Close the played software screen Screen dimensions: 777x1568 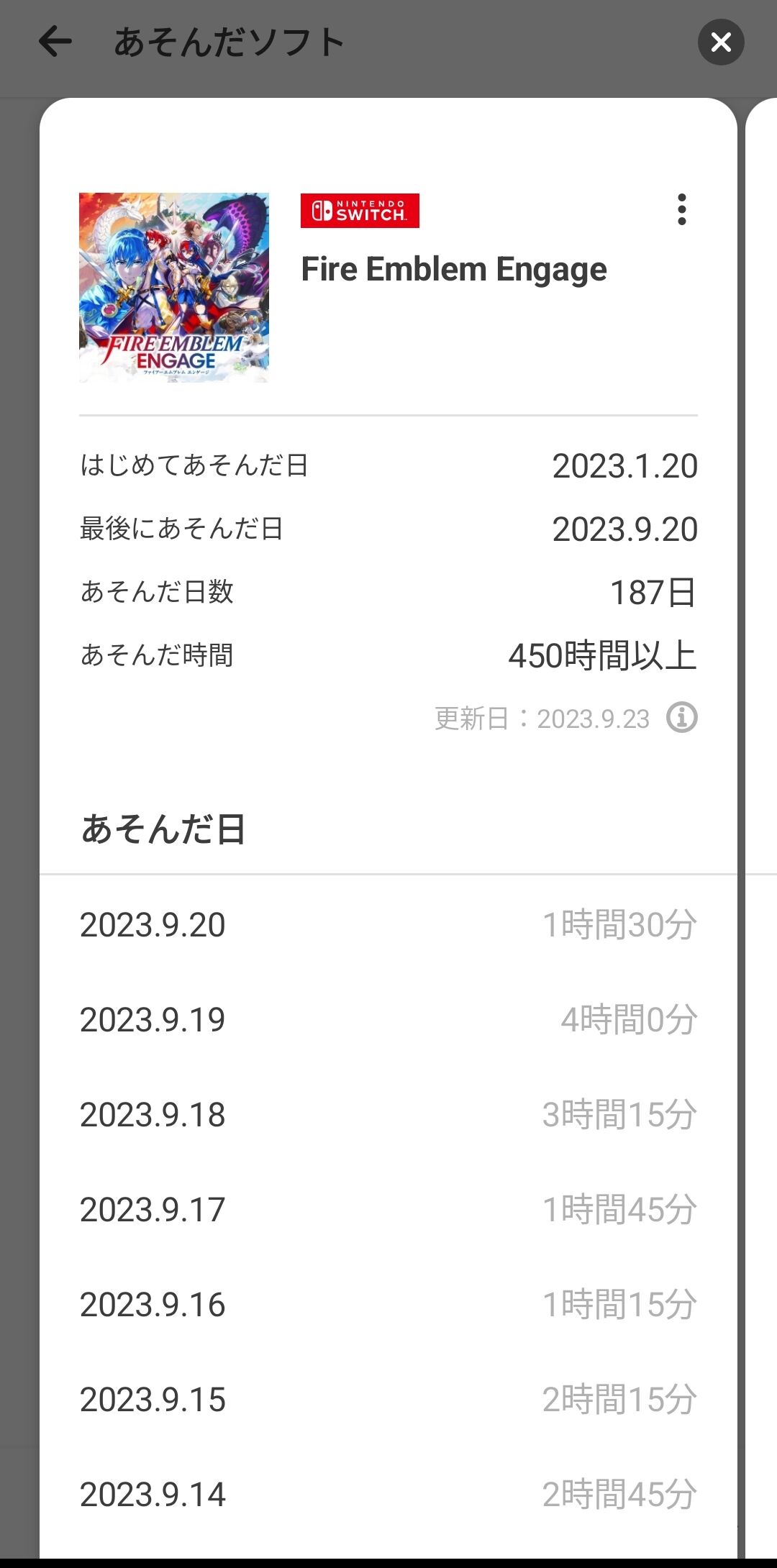[x=721, y=42]
